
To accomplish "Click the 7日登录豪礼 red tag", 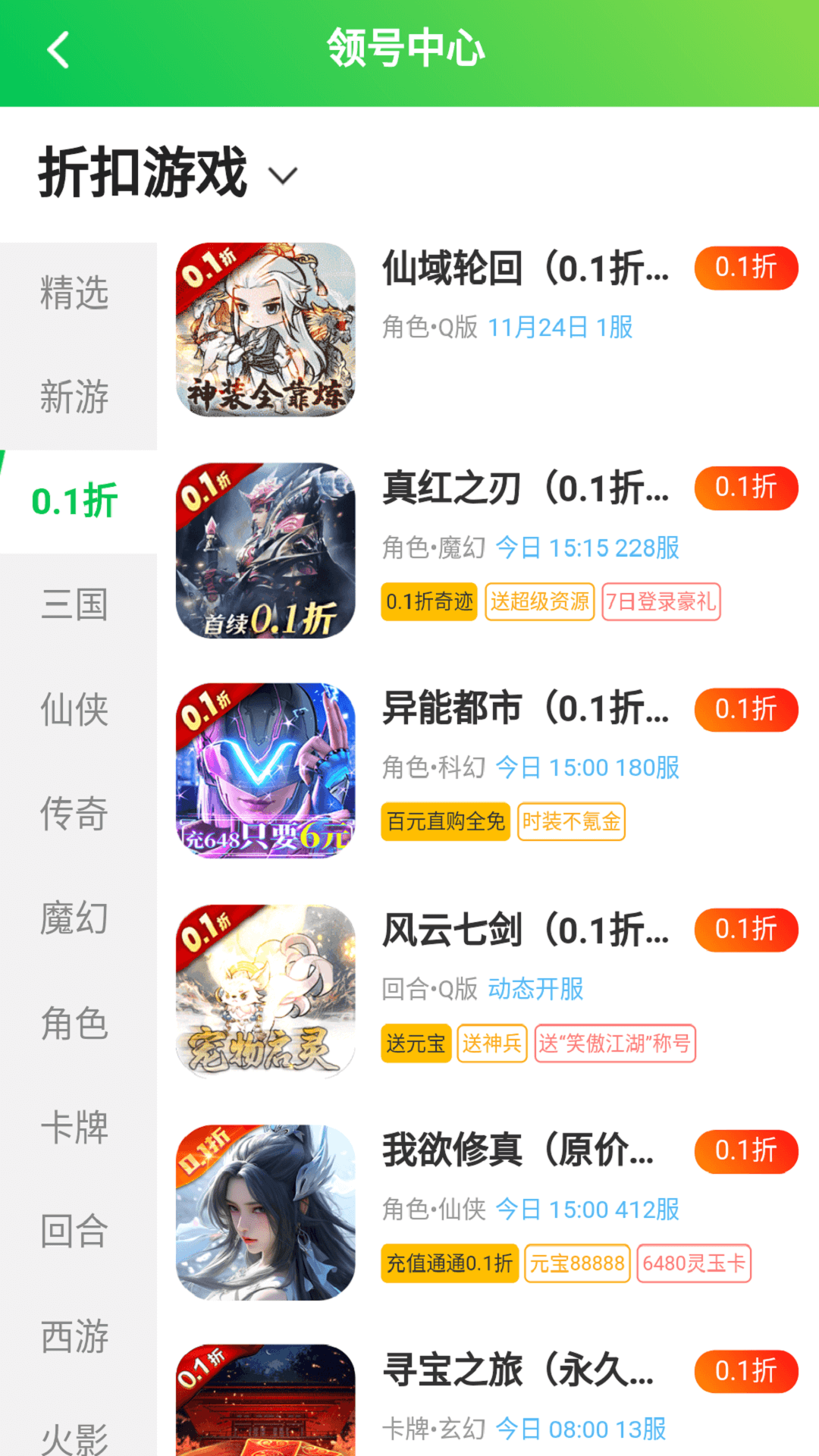I will click(660, 602).
